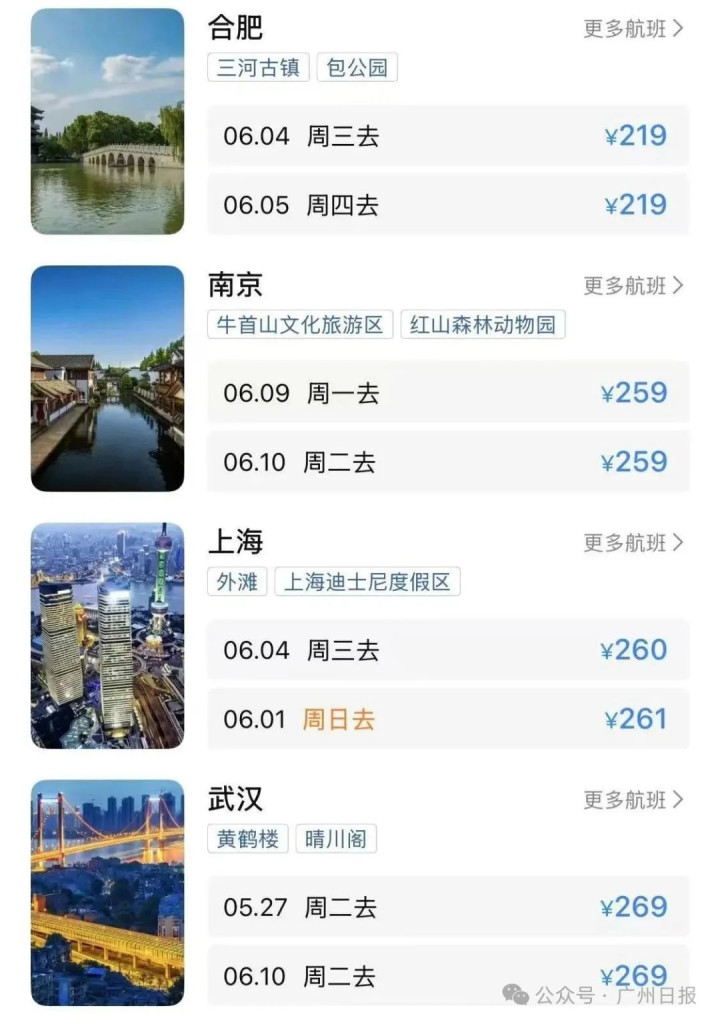See more flights for 上海
This screenshot has width=720, height=1024.
pos(633,542)
